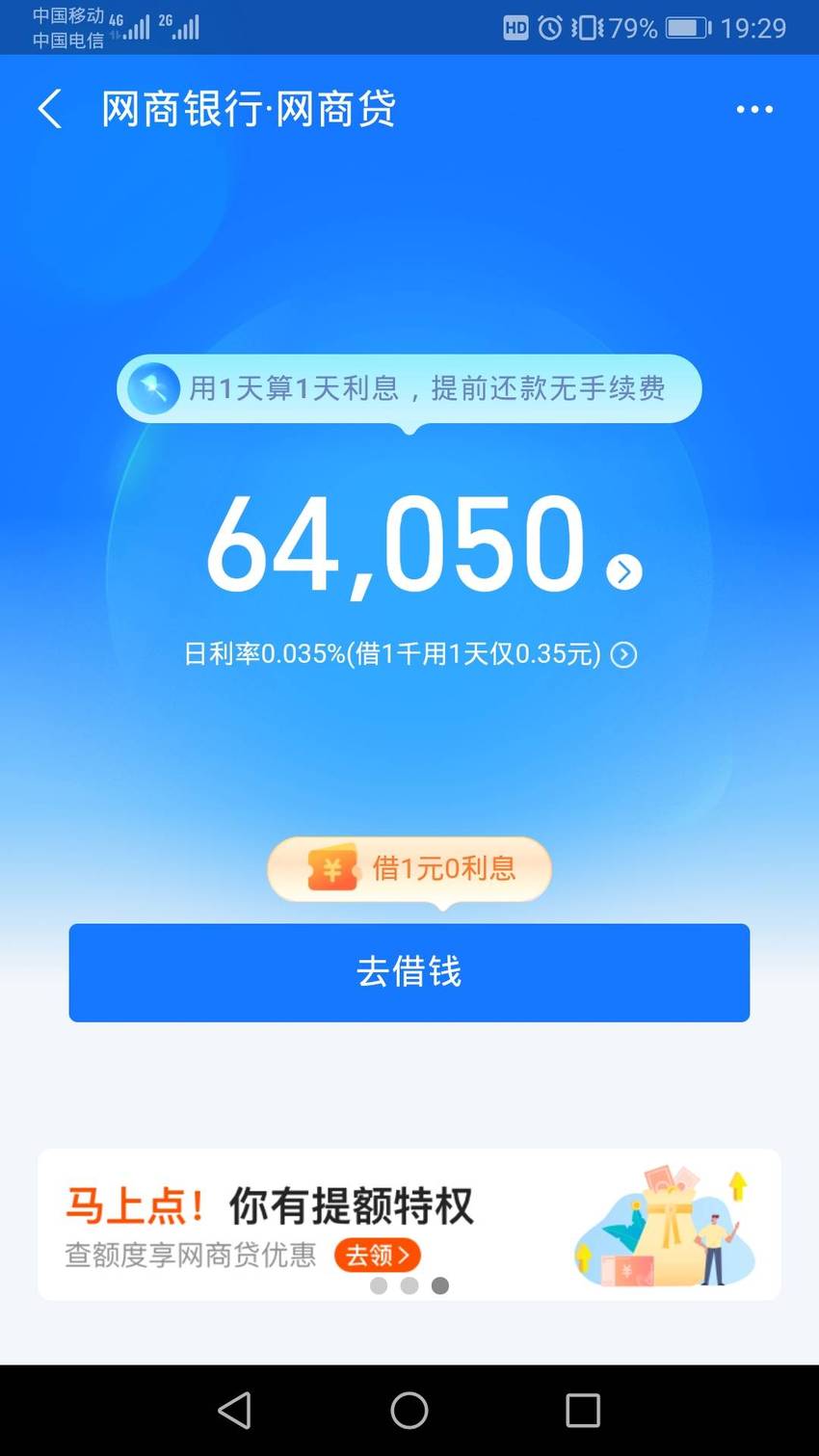Open the 你有提额特权 promotional banner
The image size is (819, 1456).
[409, 1224]
